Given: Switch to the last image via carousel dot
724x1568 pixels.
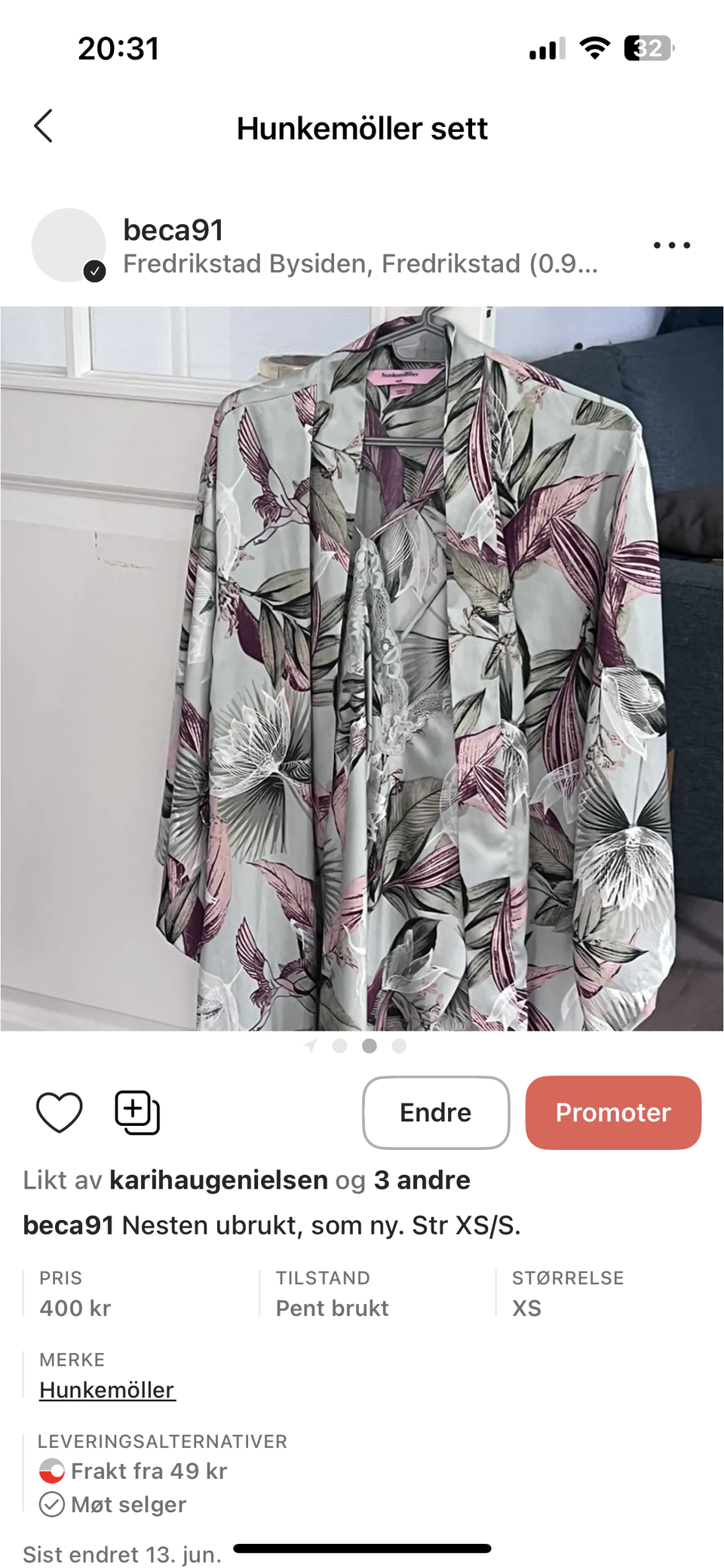Looking at the screenshot, I should pyautogui.click(x=398, y=1046).
